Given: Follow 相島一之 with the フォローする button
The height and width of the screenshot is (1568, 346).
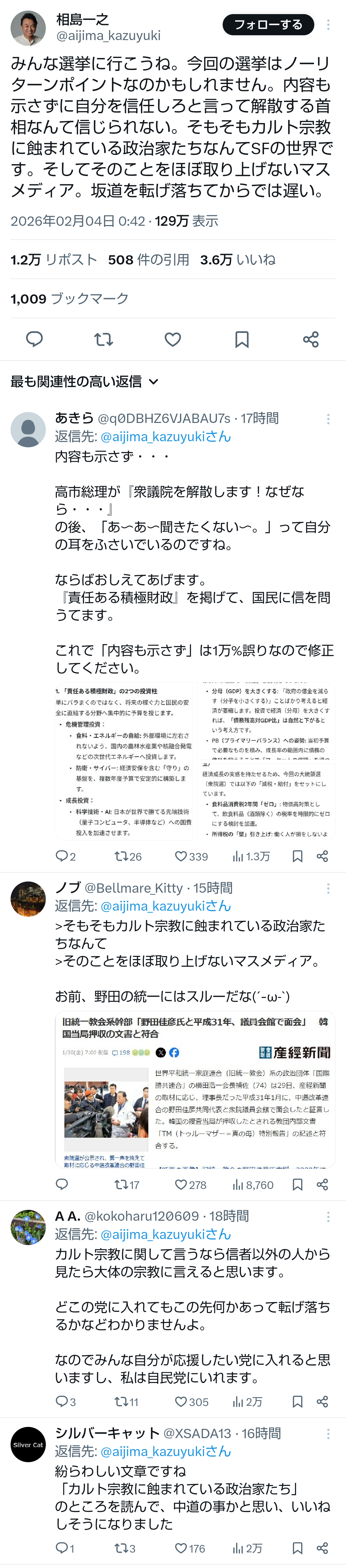Looking at the screenshot, I should pyautogui.click(x=268, y=24).
